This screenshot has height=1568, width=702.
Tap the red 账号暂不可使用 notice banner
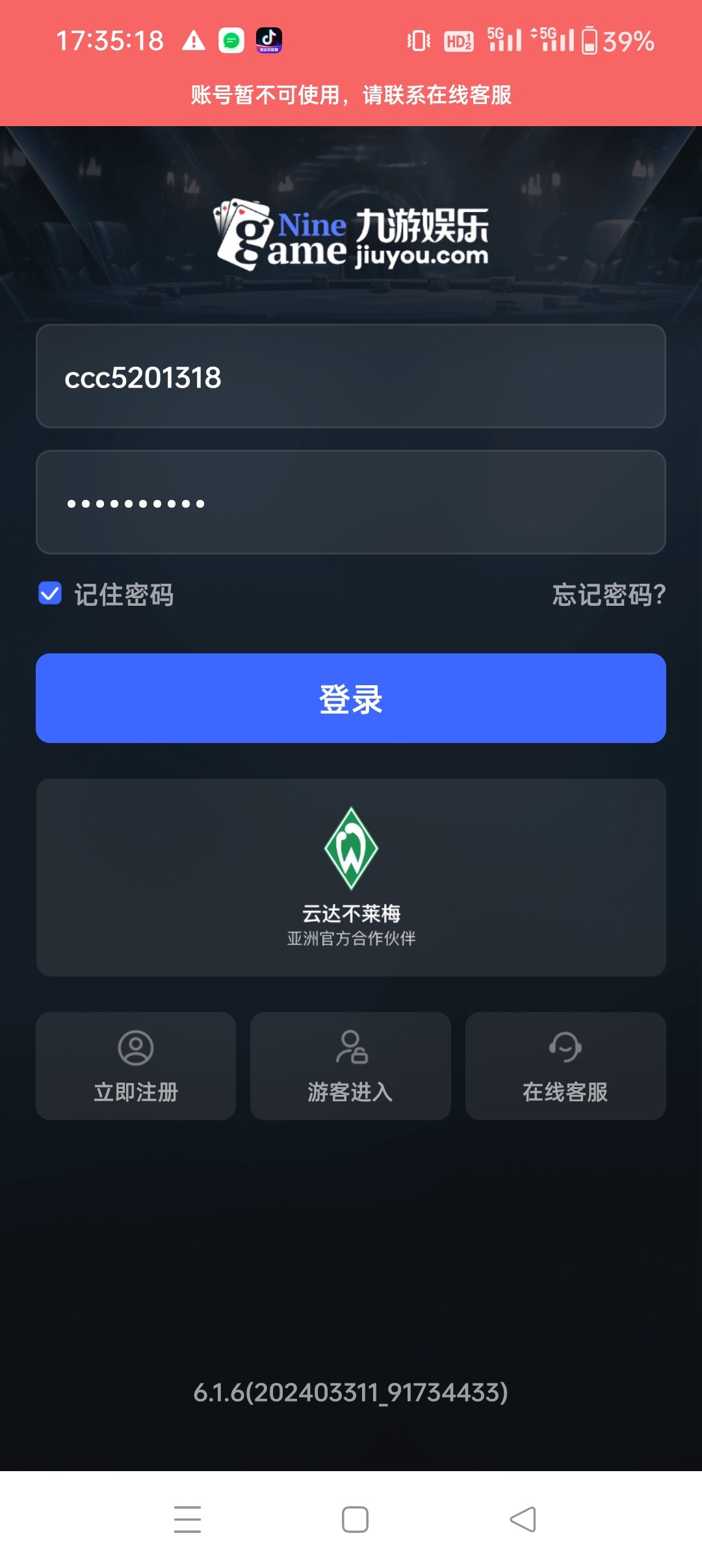pyautogui.click(x=351, y=96)
